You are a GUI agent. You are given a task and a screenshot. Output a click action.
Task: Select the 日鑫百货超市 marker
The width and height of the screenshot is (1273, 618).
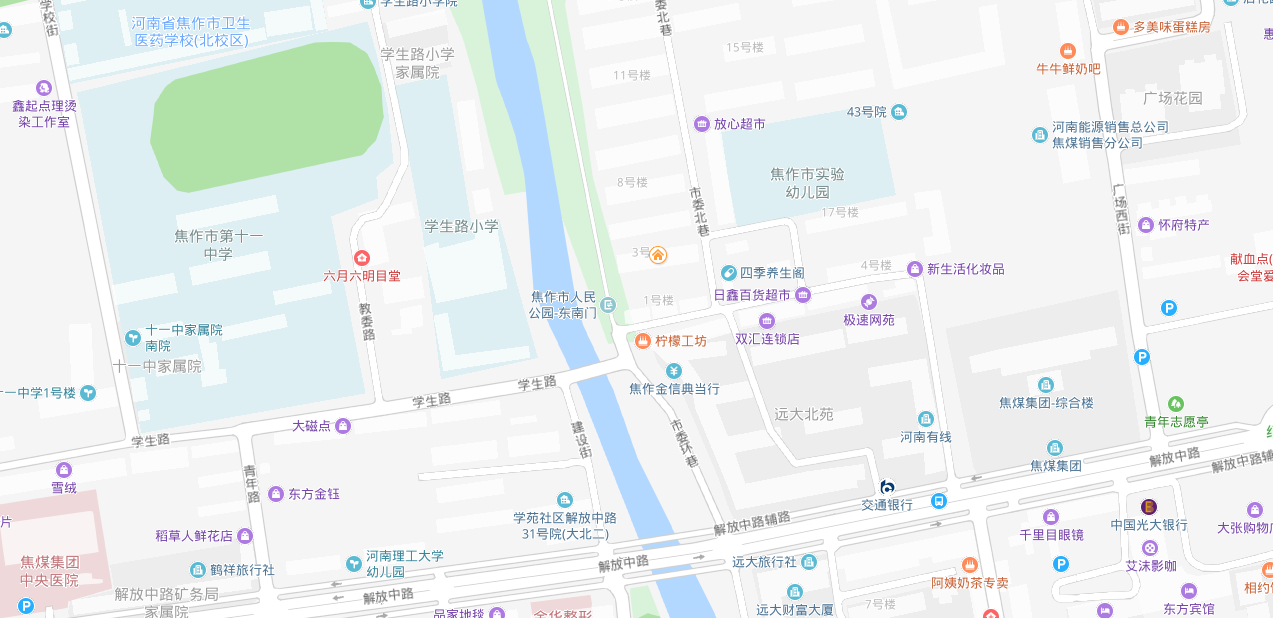pyautogui.click(x=803, y=295)
